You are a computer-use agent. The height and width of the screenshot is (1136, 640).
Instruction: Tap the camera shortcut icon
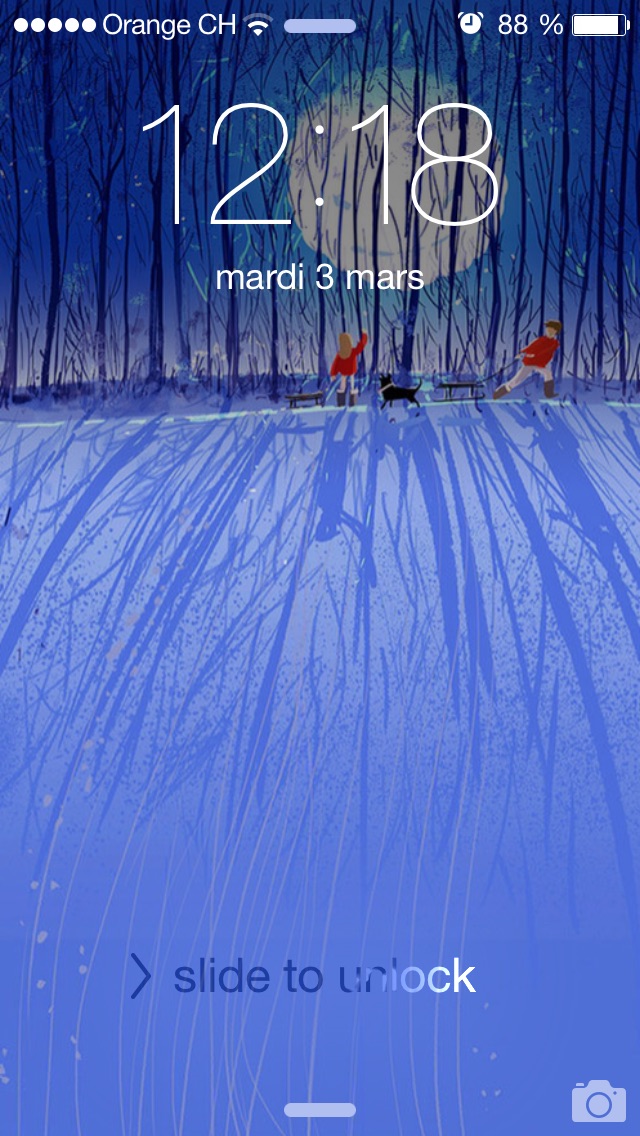point(598,1100)
